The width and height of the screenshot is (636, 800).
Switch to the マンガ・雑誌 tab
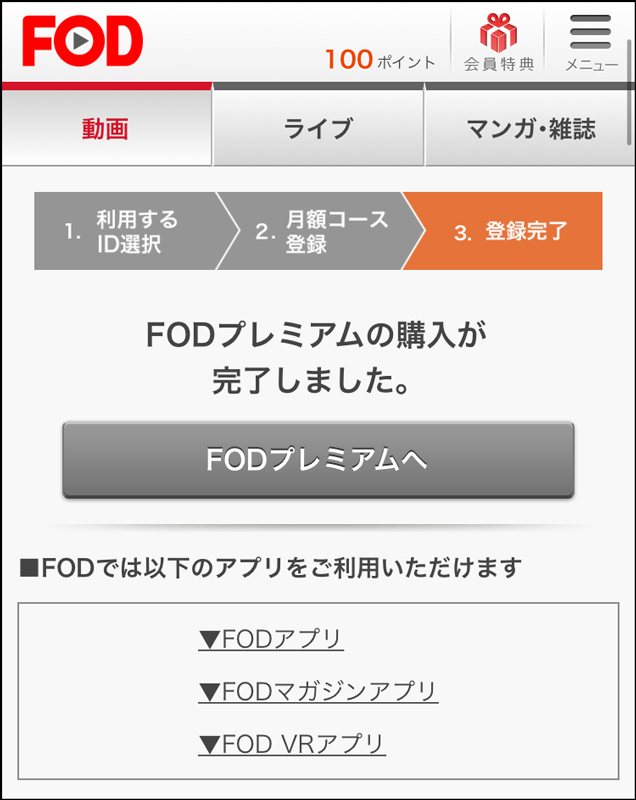[530, 129]
